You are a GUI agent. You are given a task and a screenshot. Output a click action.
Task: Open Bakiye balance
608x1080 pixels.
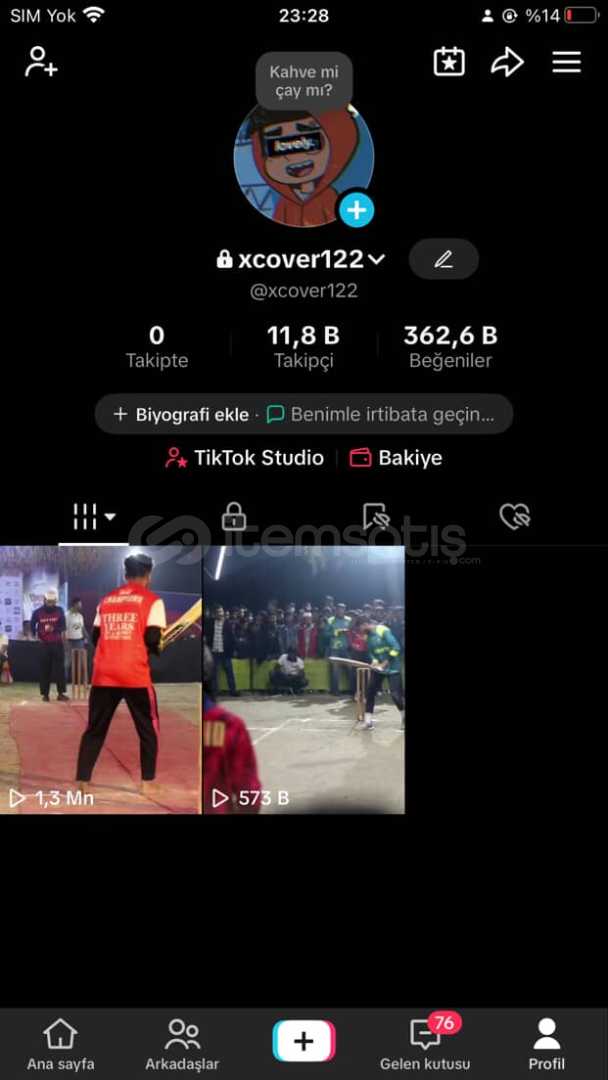(x=396, y=458)
